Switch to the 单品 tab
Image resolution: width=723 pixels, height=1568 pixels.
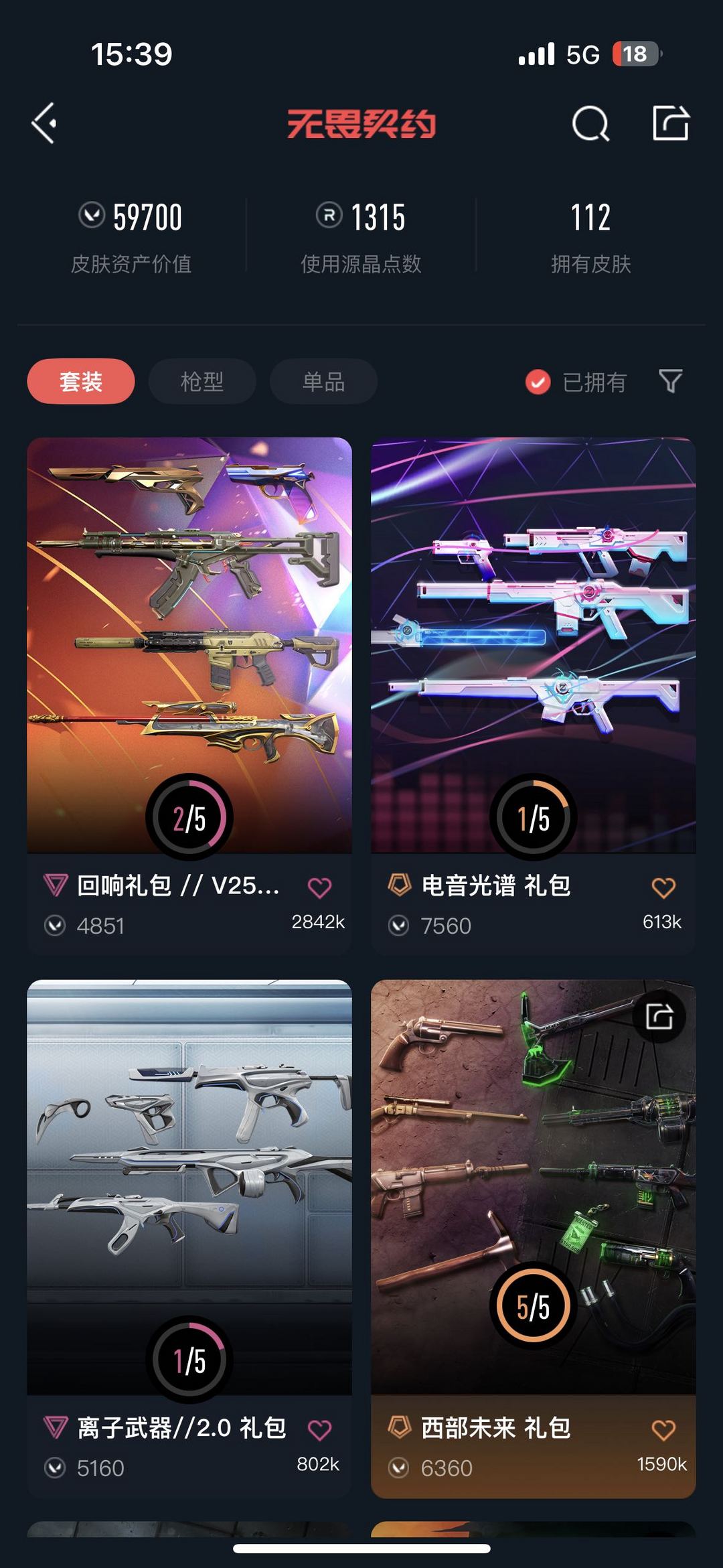coord(323,382)
